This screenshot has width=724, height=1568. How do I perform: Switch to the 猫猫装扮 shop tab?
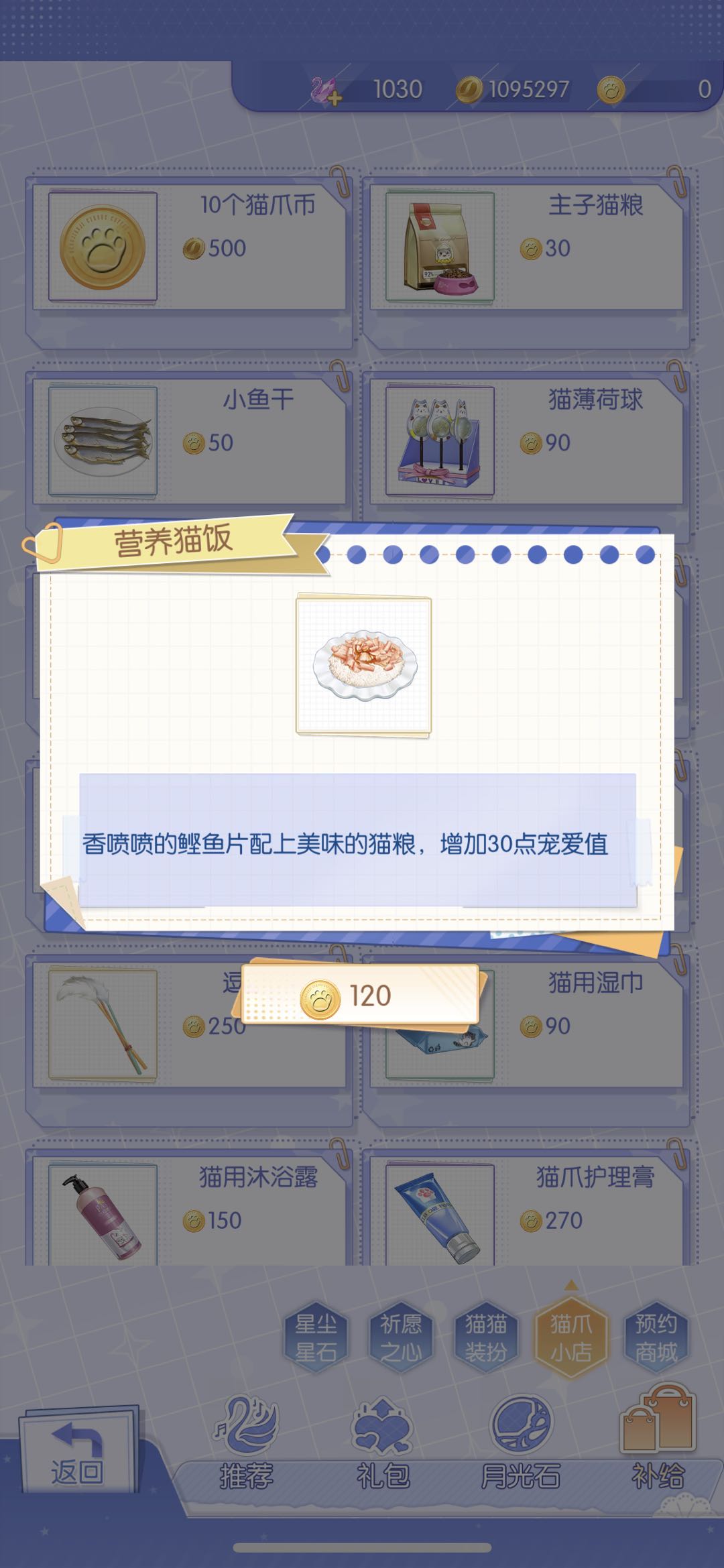point(486,1337)
